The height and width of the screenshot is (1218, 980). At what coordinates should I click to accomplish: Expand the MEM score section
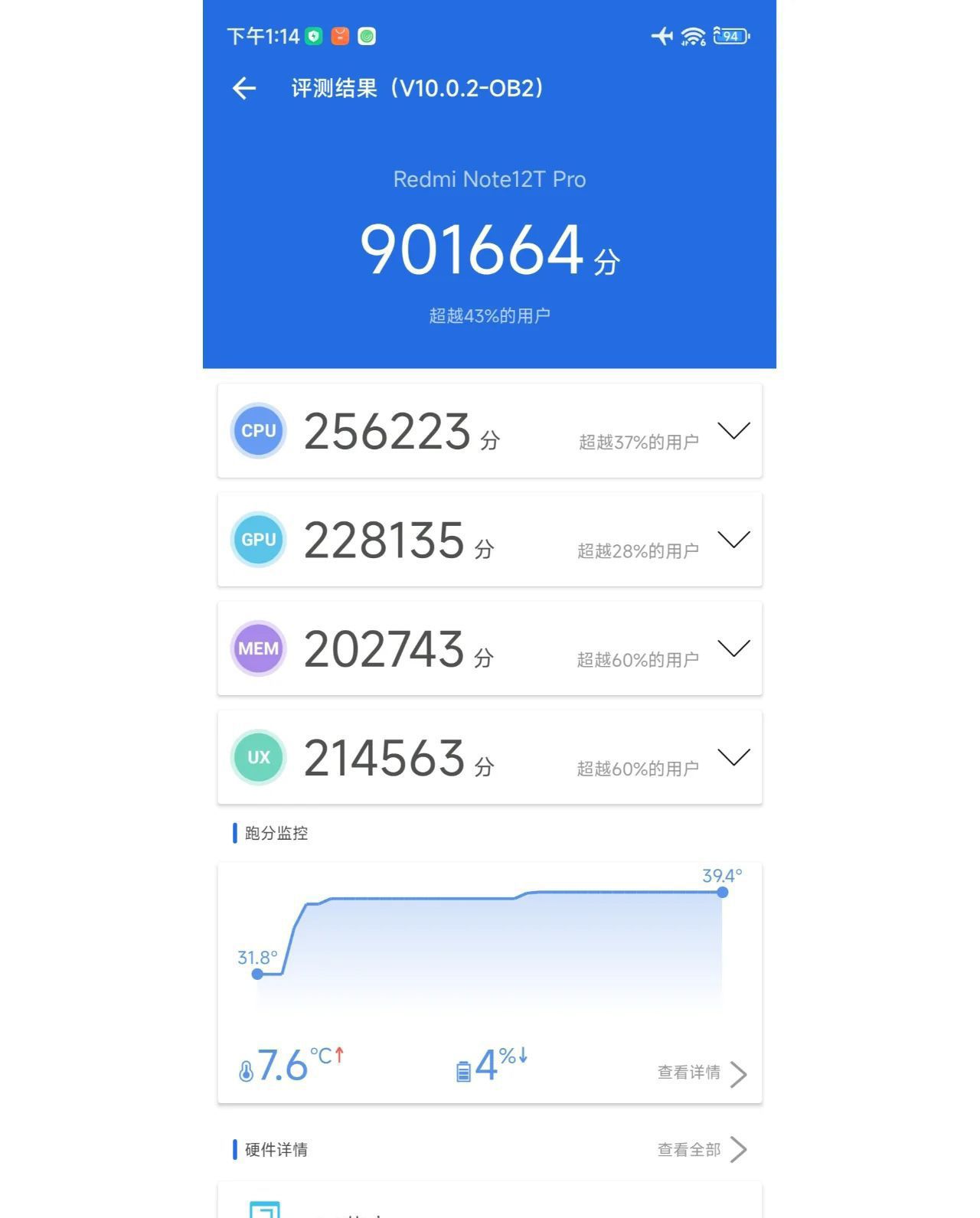(x=733, y=649)
